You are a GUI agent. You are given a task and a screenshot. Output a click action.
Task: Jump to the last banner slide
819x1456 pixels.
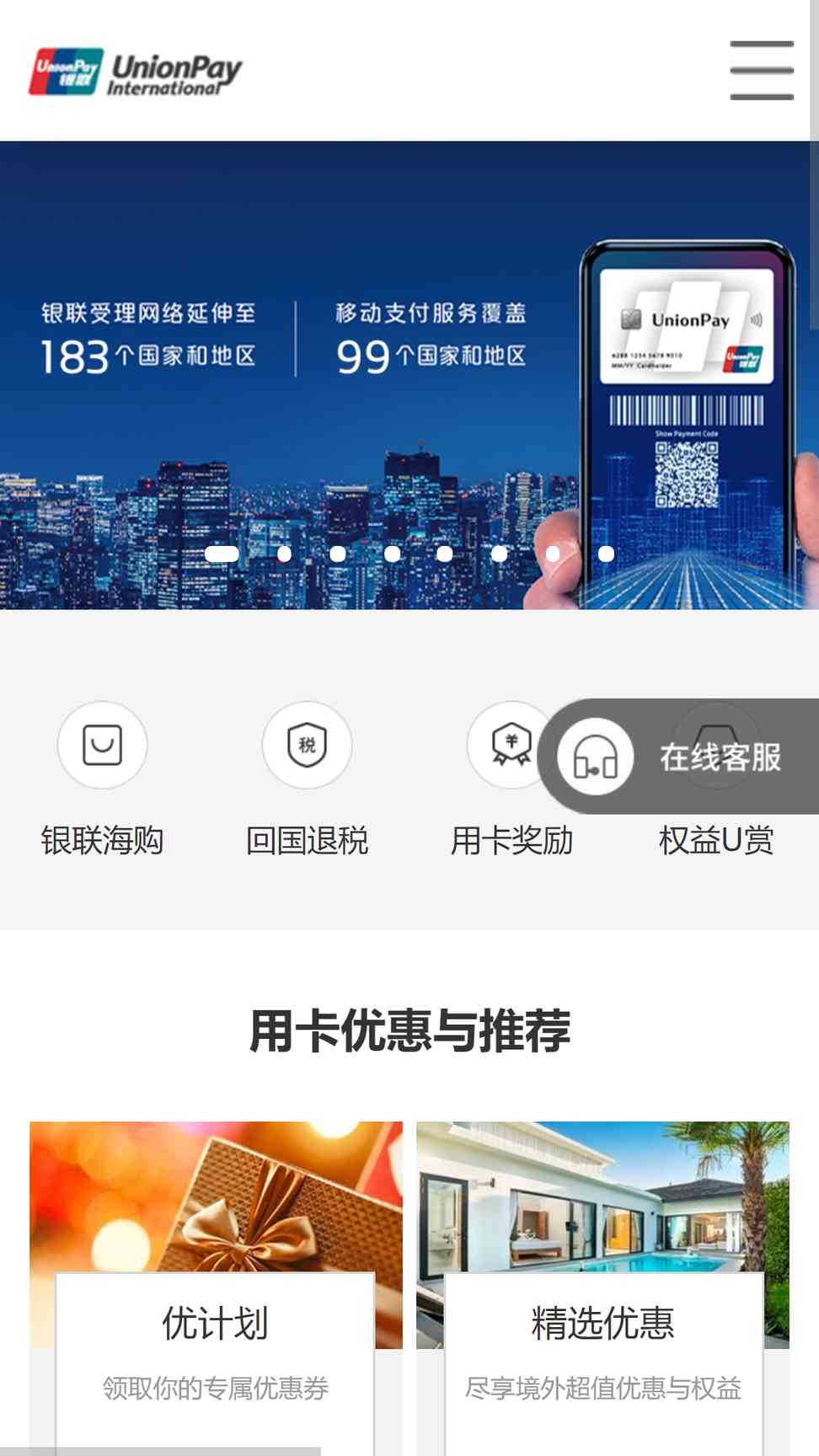[606, 554]
